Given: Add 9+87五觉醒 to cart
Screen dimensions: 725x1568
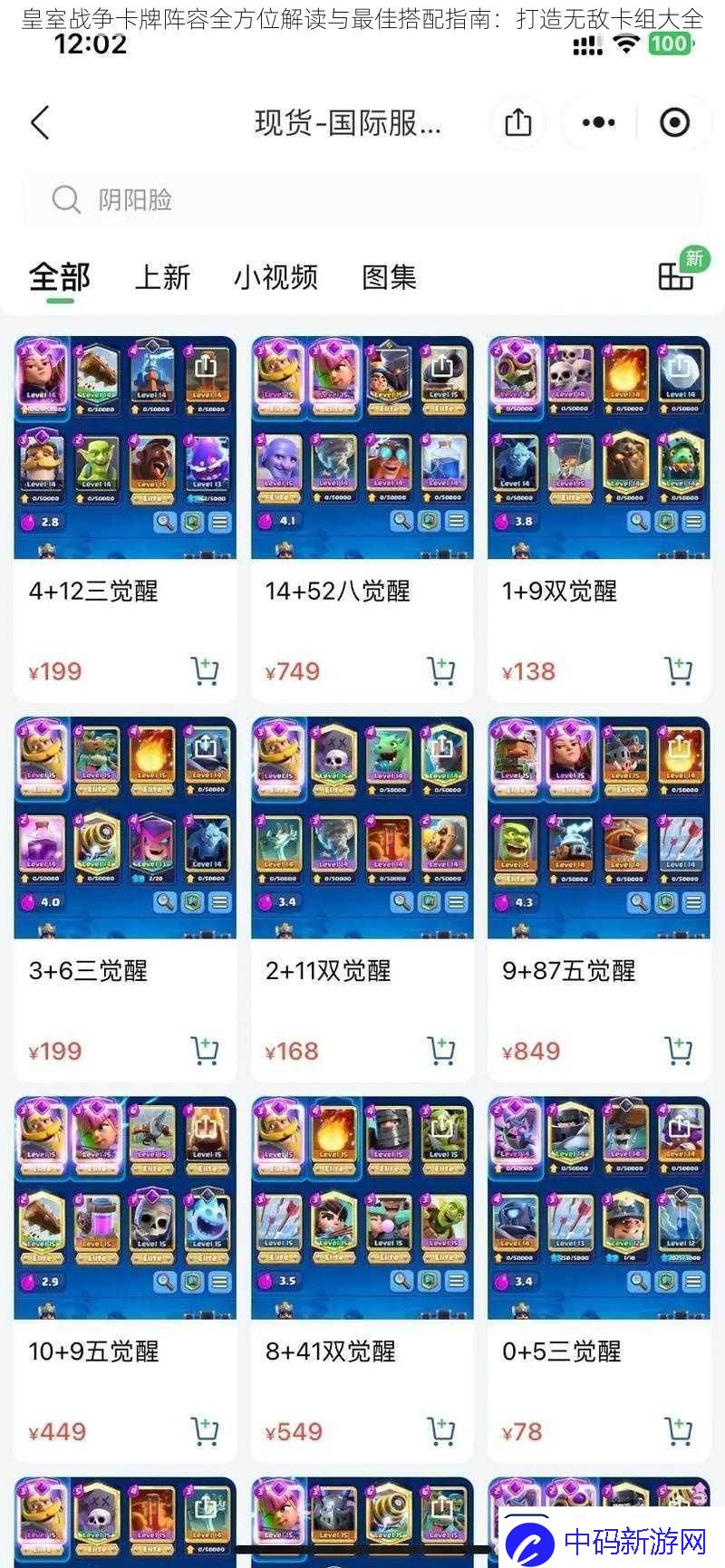Looking at the screenshot, I should pos(678,1051).
